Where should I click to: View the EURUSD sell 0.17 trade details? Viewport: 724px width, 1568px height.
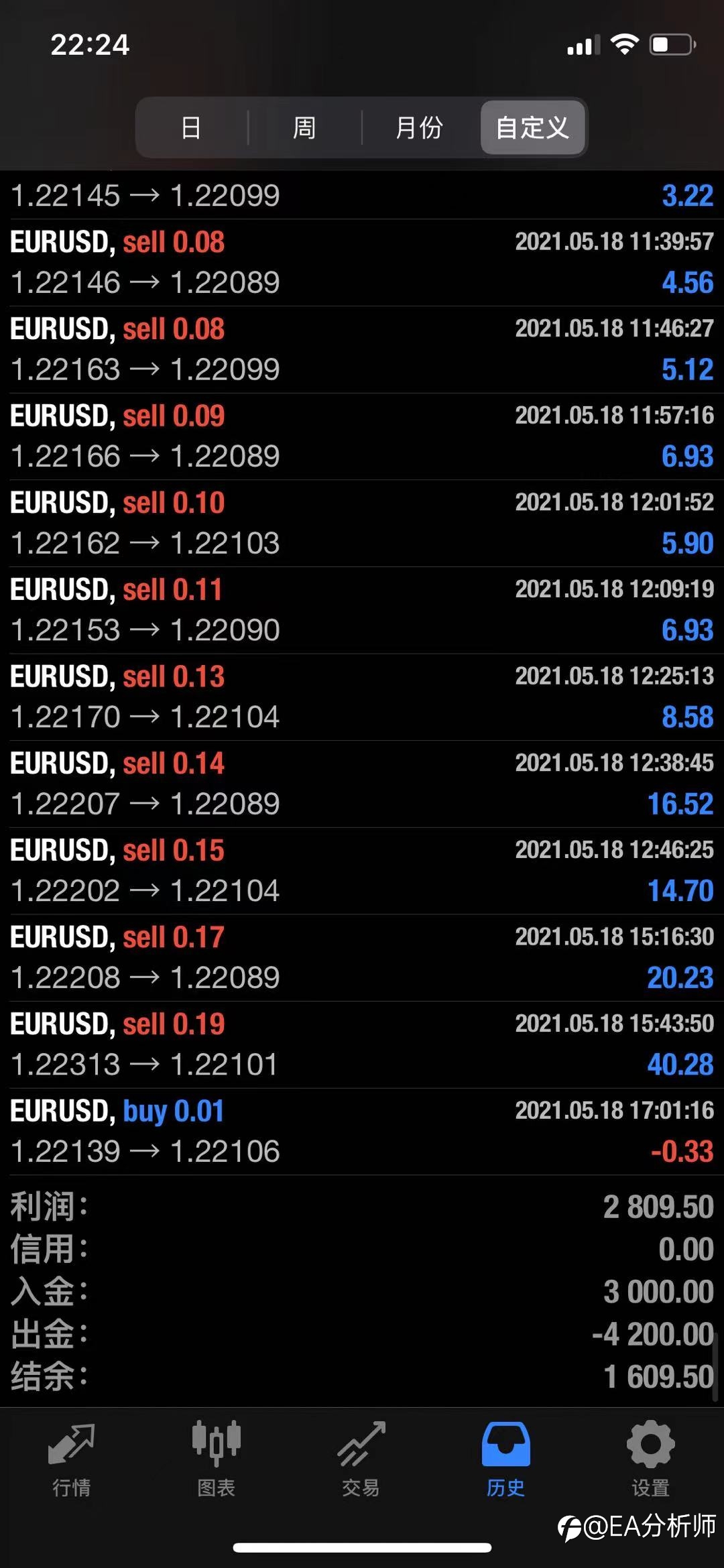[362, 957]
